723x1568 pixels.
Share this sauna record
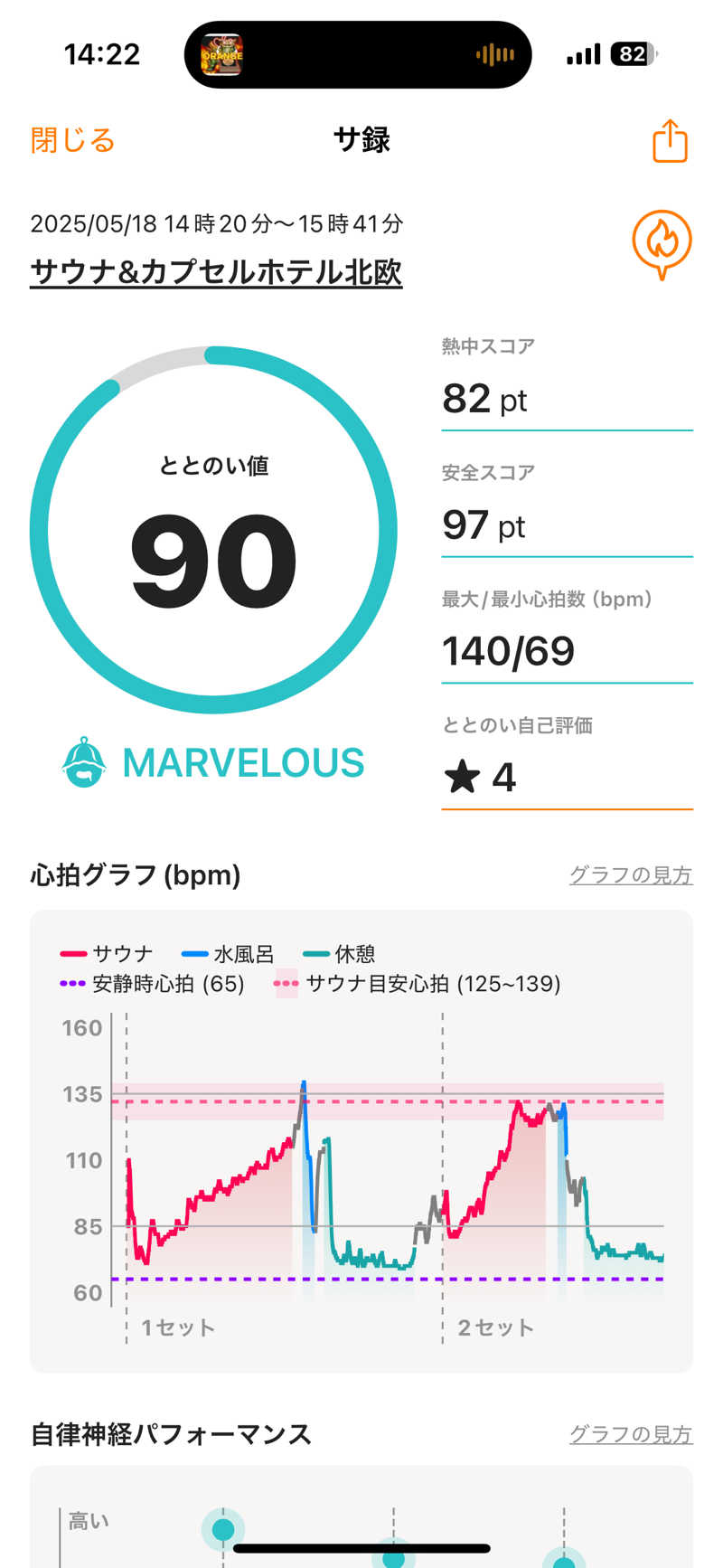tap(670, 141)
